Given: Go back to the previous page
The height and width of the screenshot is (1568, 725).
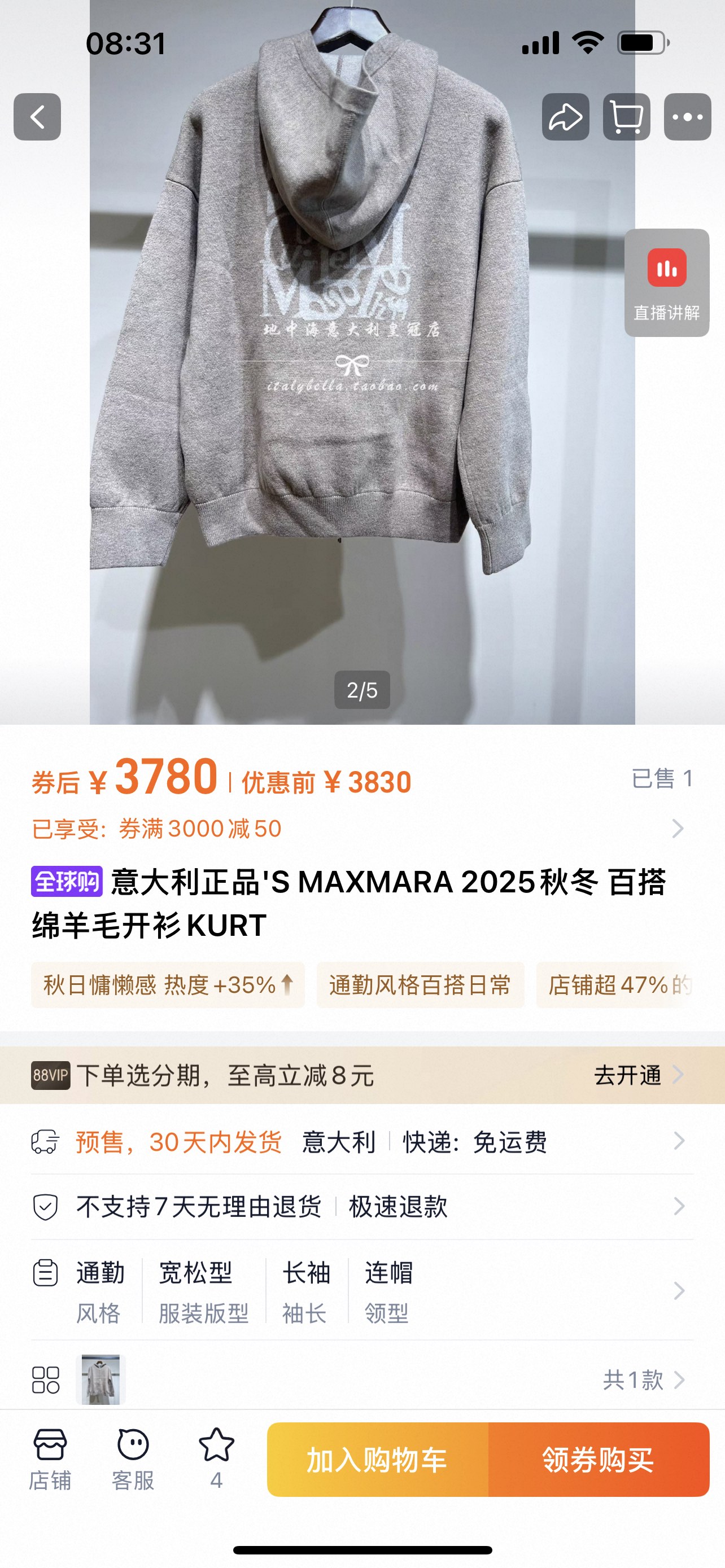Looking at the screenshot, I should [37, 117].
